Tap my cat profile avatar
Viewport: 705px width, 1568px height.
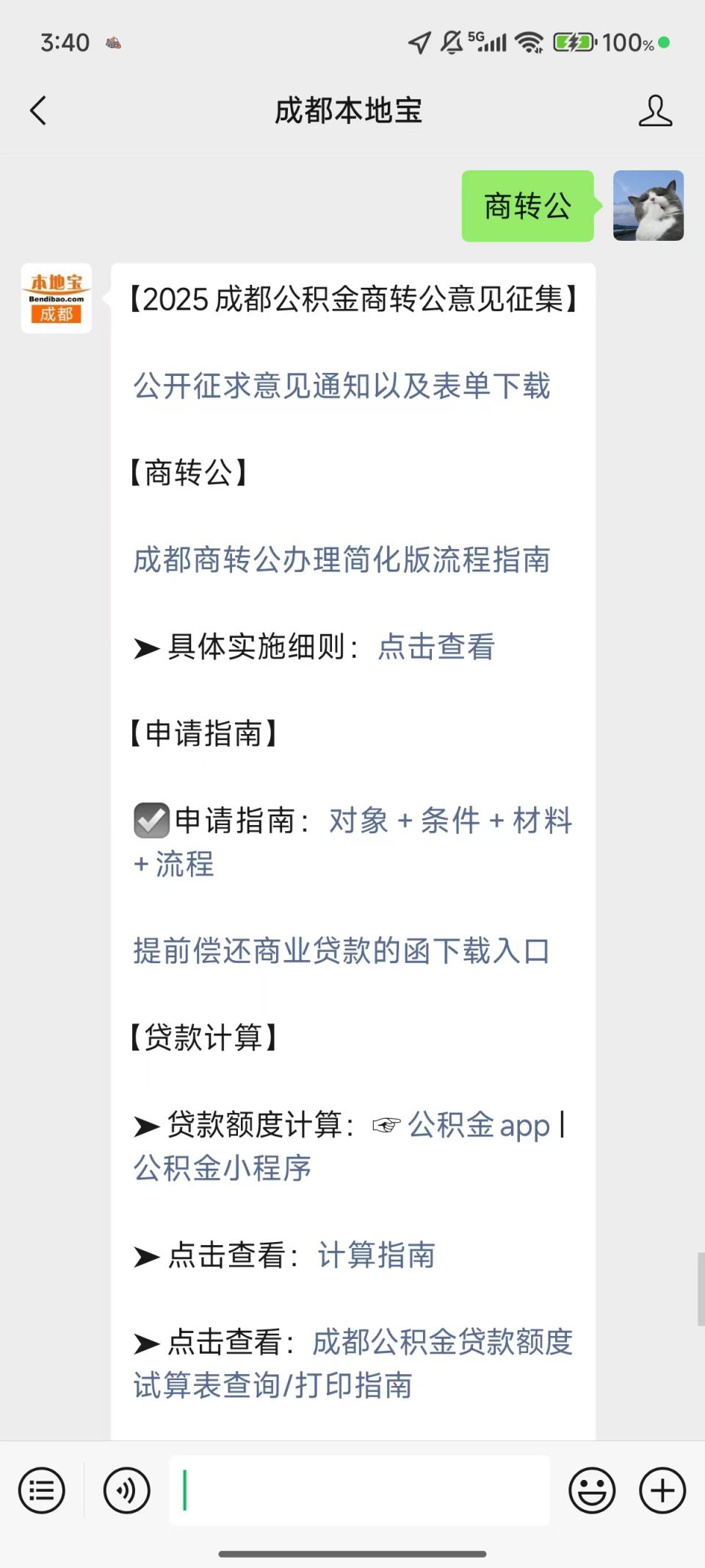coord(648,206)
